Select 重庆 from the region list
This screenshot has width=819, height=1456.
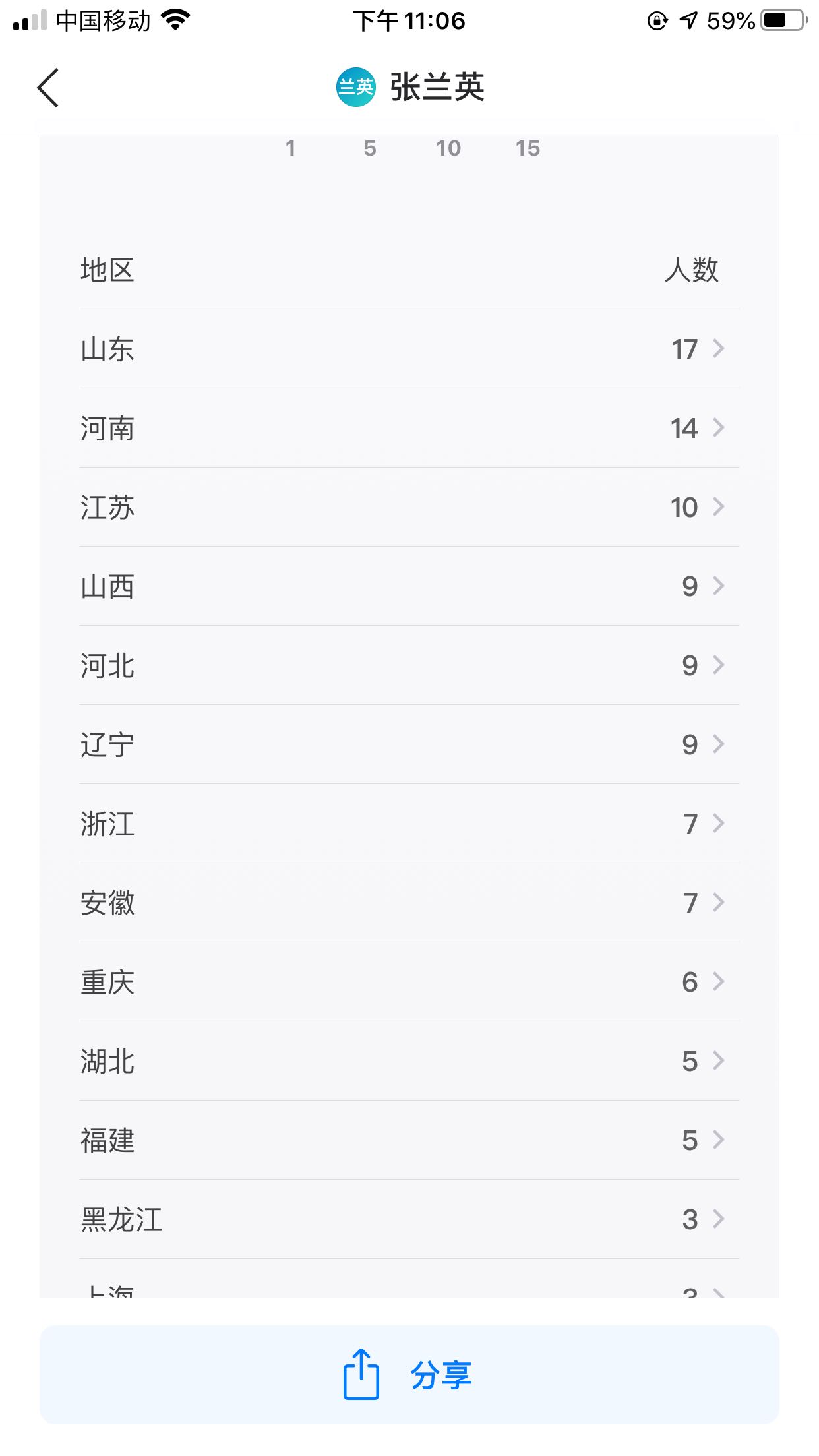[409, 982]
